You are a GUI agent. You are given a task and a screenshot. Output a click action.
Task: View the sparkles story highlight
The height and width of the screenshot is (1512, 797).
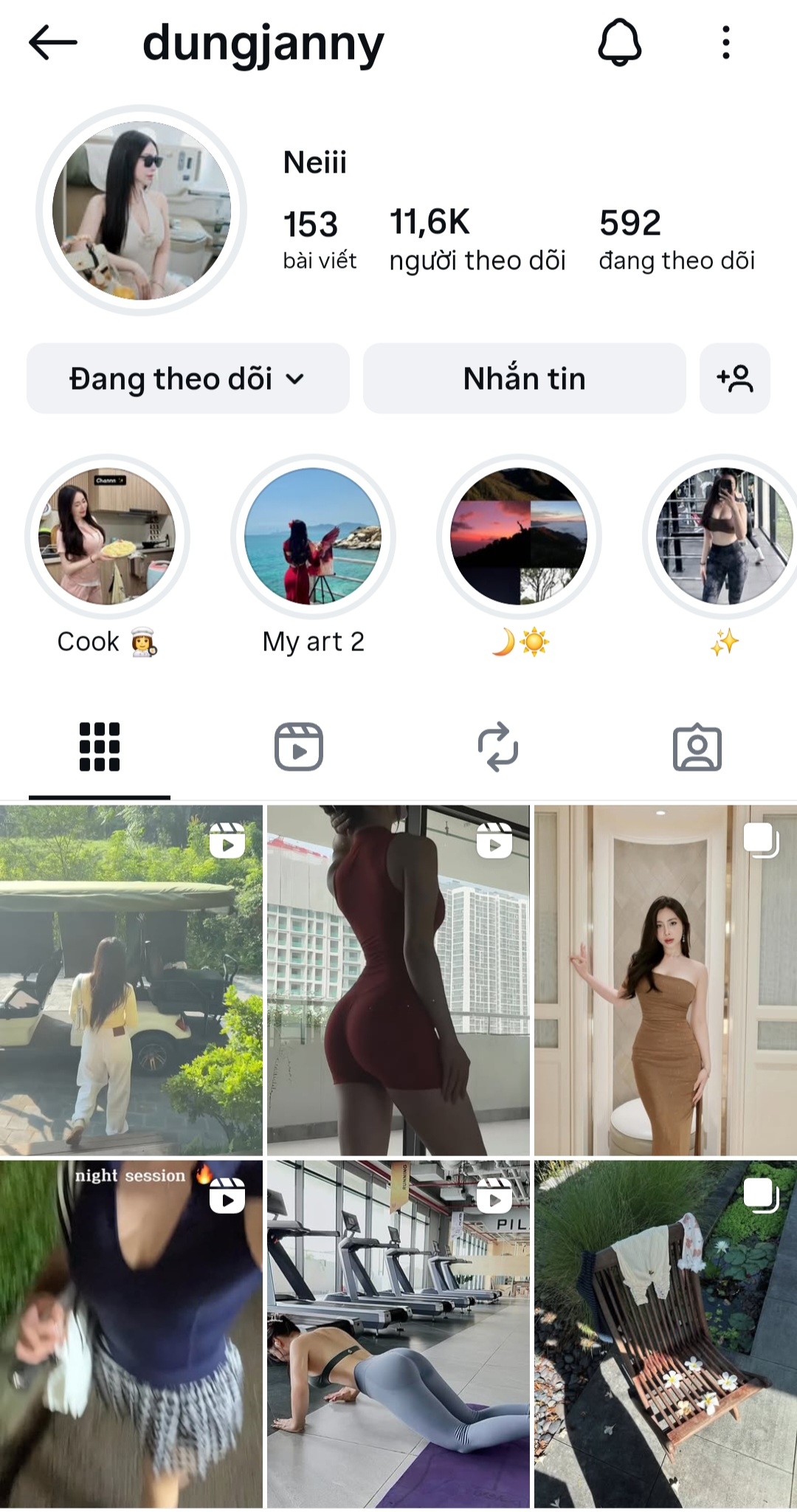point(723,537)
